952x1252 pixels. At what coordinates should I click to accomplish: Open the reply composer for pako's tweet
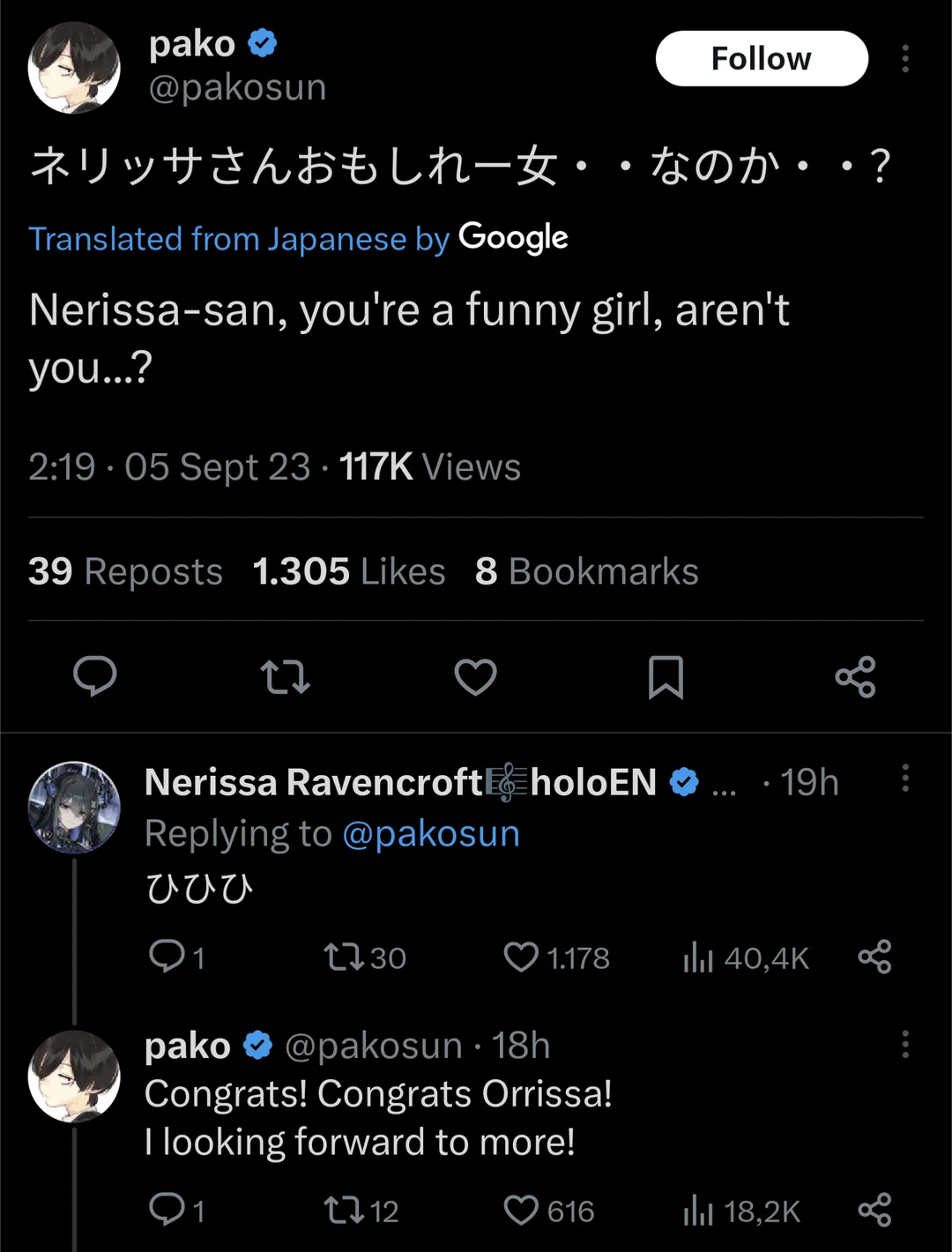pos(95,677)
